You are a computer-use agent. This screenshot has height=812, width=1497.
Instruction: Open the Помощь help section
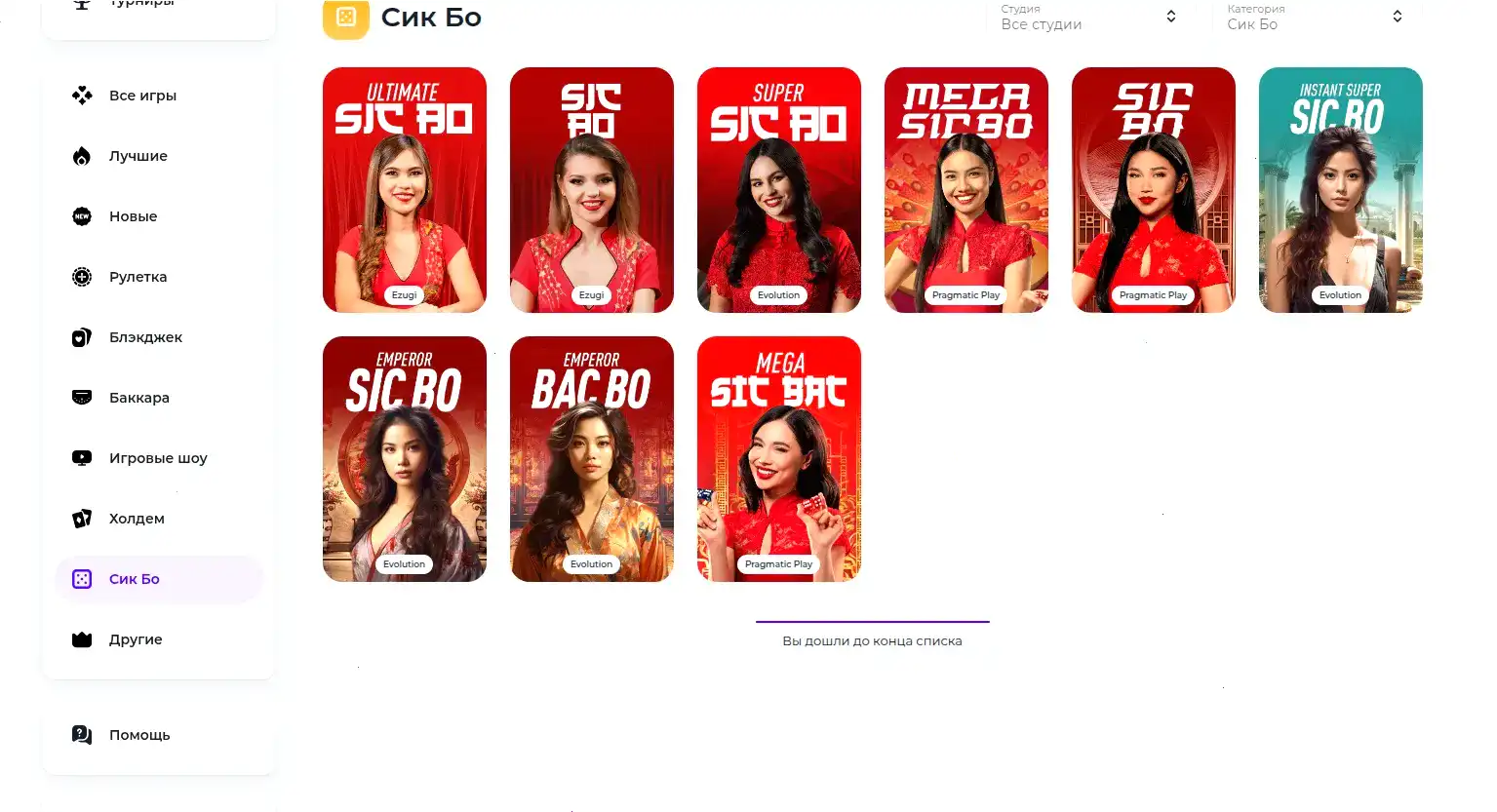click(x=138, y=735)
